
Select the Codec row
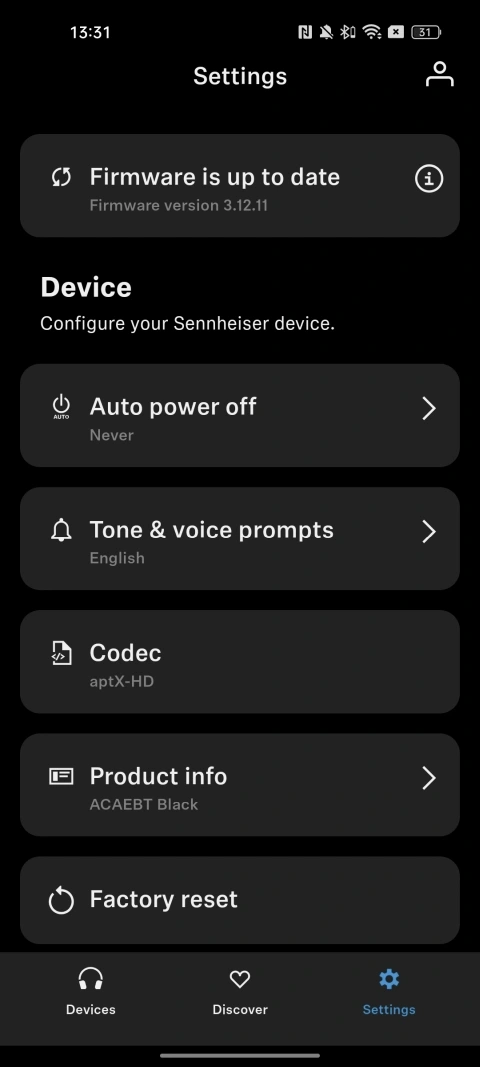point(240,661)
